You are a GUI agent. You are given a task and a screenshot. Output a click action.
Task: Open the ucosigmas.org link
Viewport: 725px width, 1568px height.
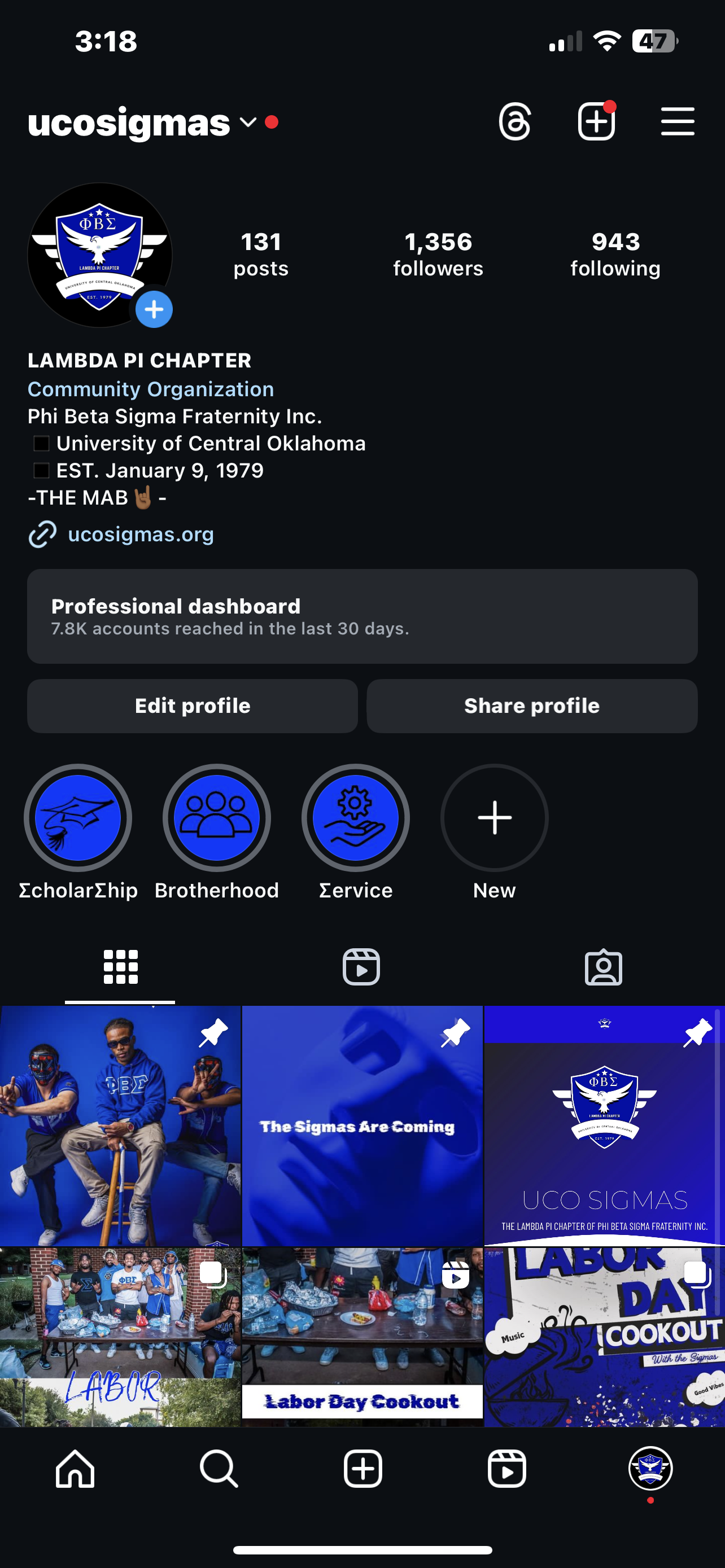141,535
